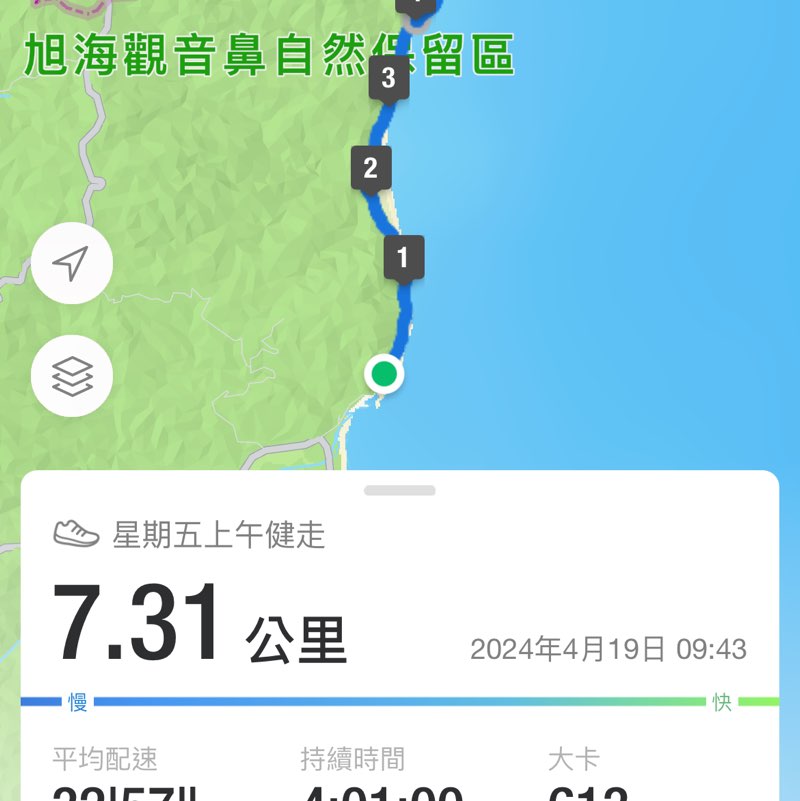Select kilometer marker 1 on the route
Image resolution: width=800 pixels, height=801 pixels.
(403, 256)
